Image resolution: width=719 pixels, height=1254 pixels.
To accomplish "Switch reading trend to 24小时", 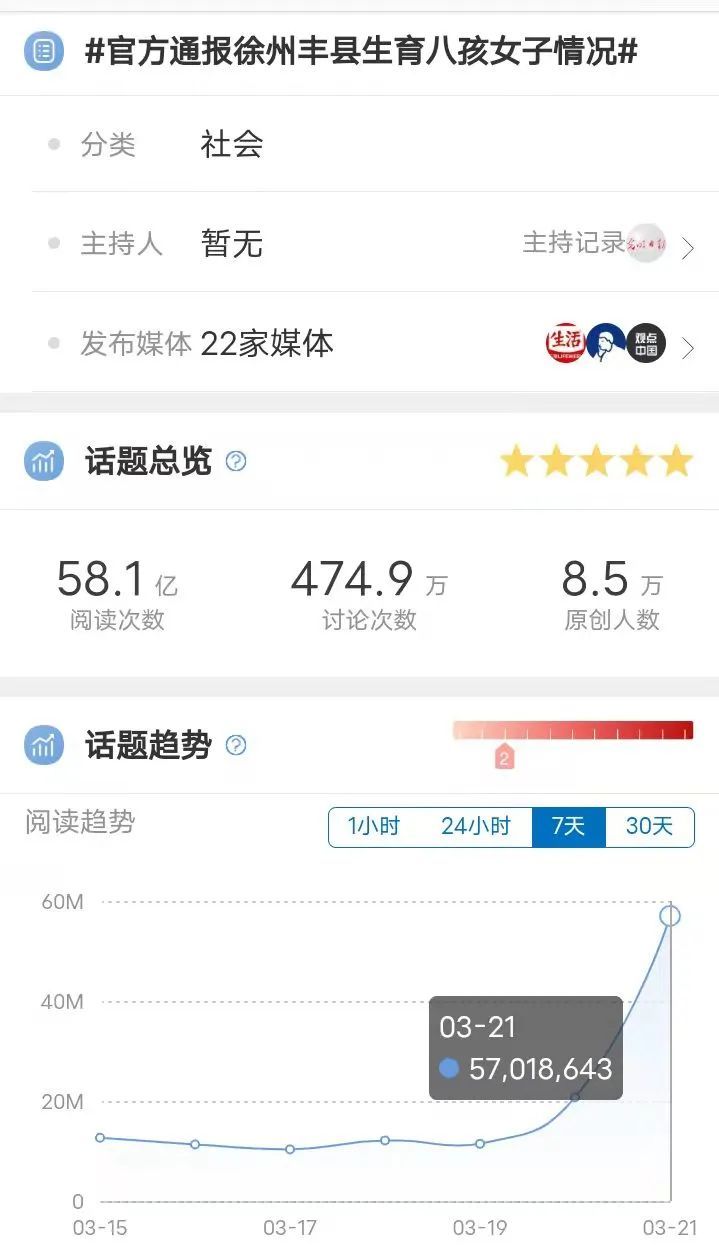I will [476, 827].
